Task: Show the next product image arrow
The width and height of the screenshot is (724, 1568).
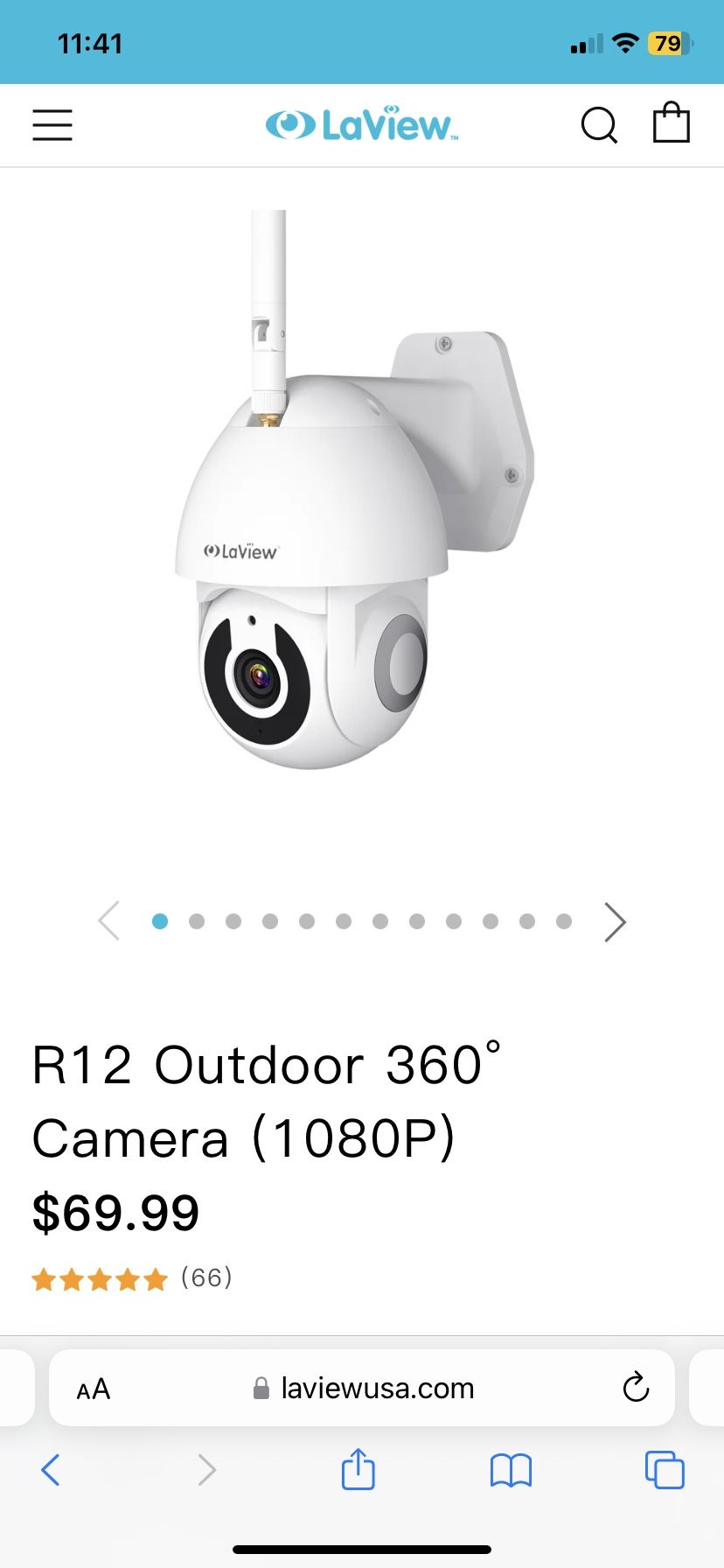Action: [616, 921]
